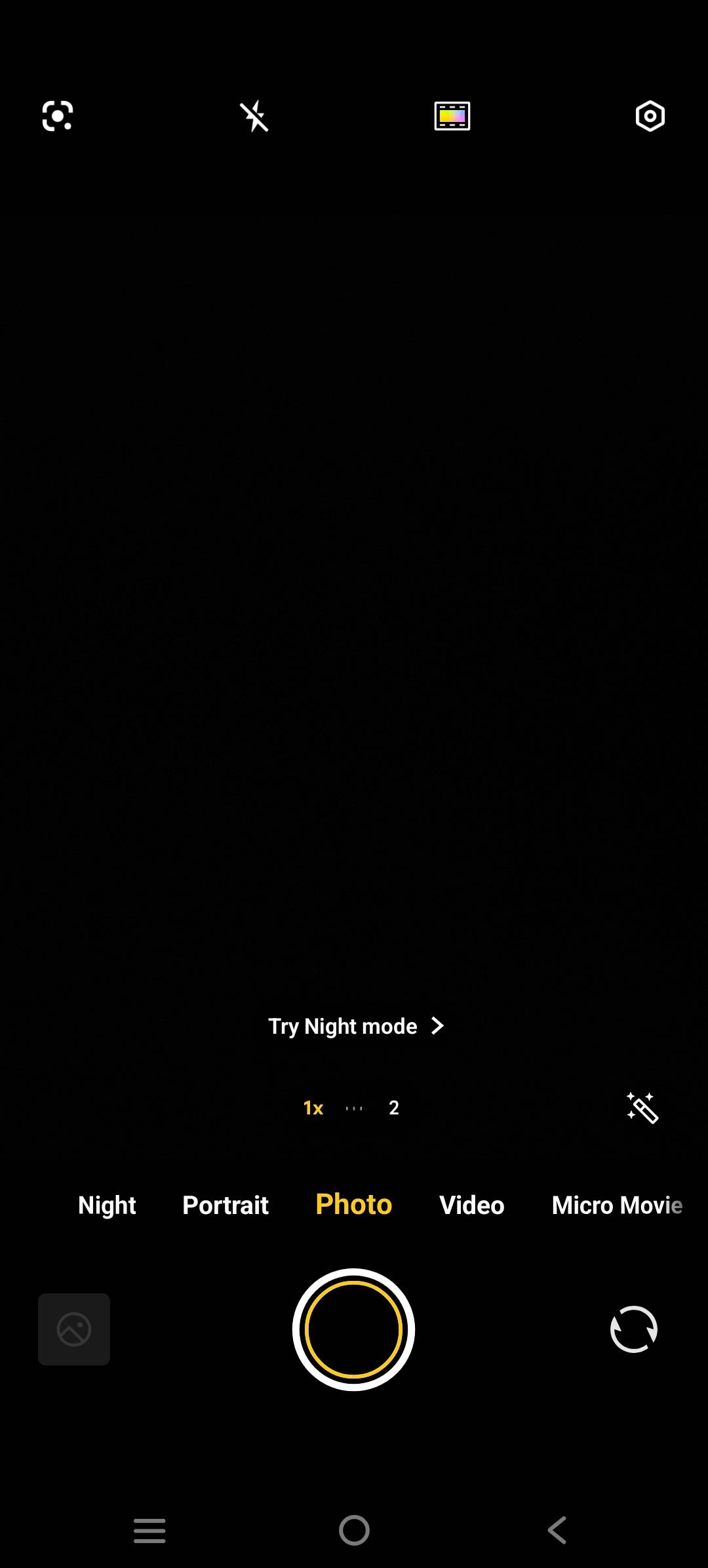Select the beautify magic wand tool
The height and width of the screenshot is (1568, 708).
coord(642,1108)
